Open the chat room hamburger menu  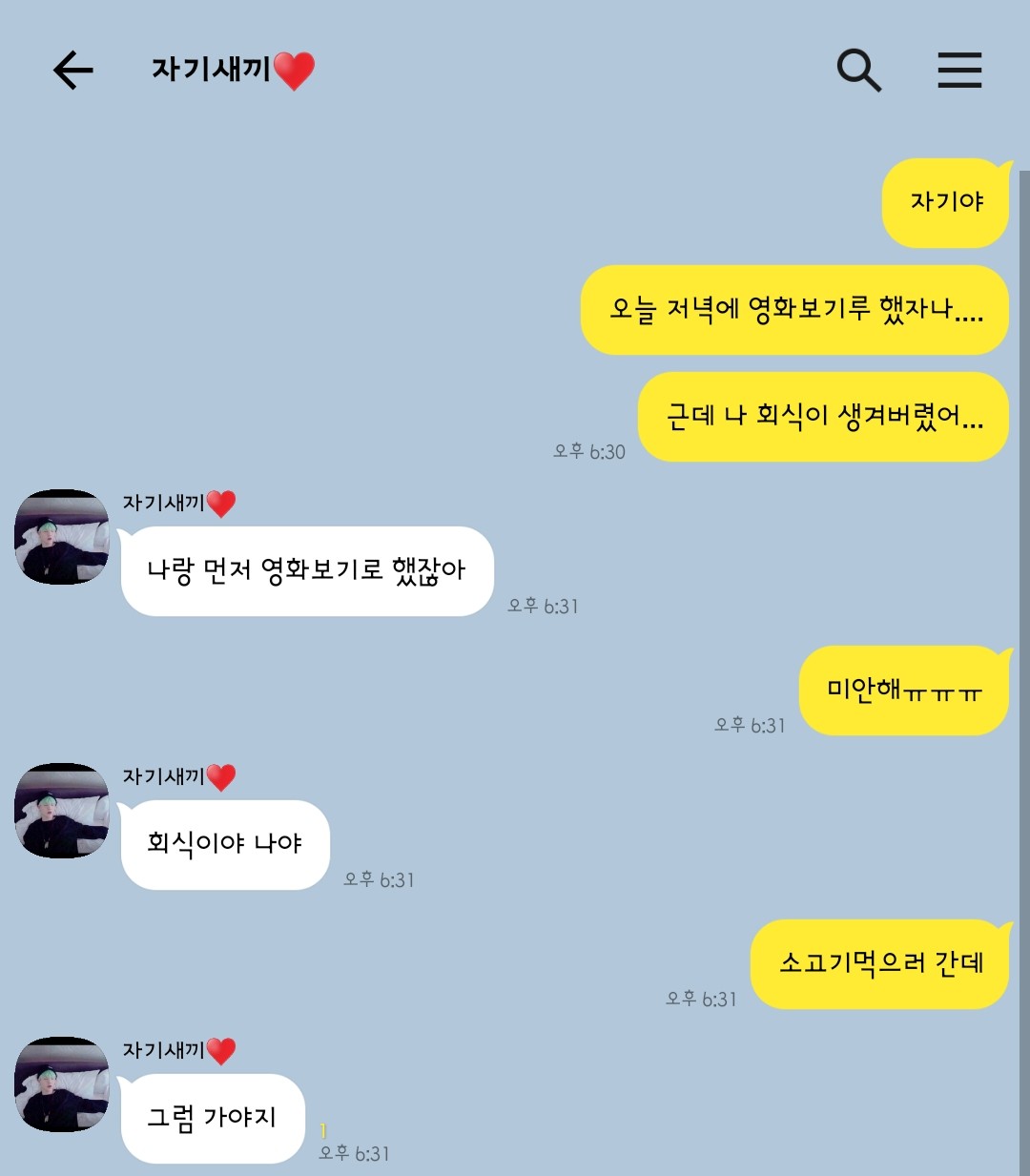point(958,71)
